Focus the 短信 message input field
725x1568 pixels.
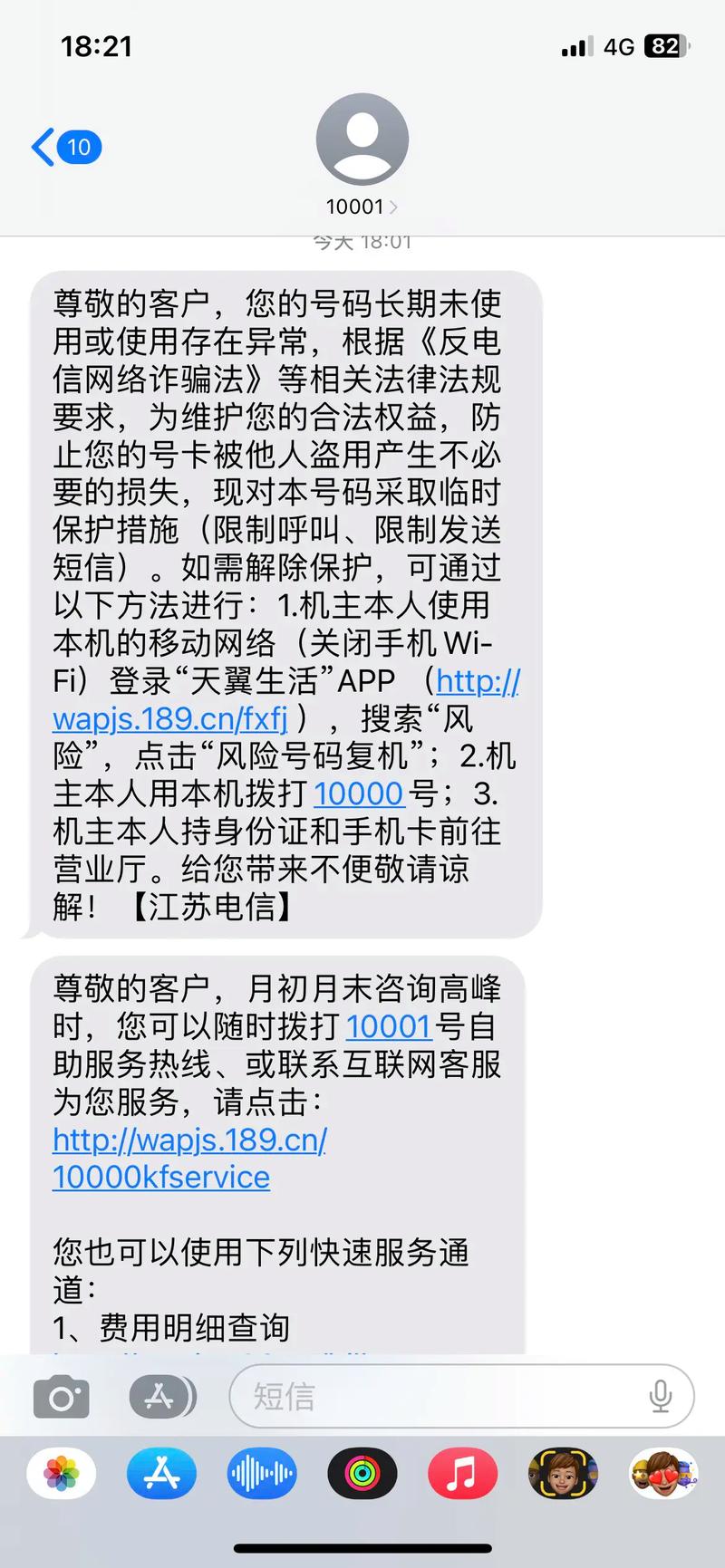click(435, 1397)
